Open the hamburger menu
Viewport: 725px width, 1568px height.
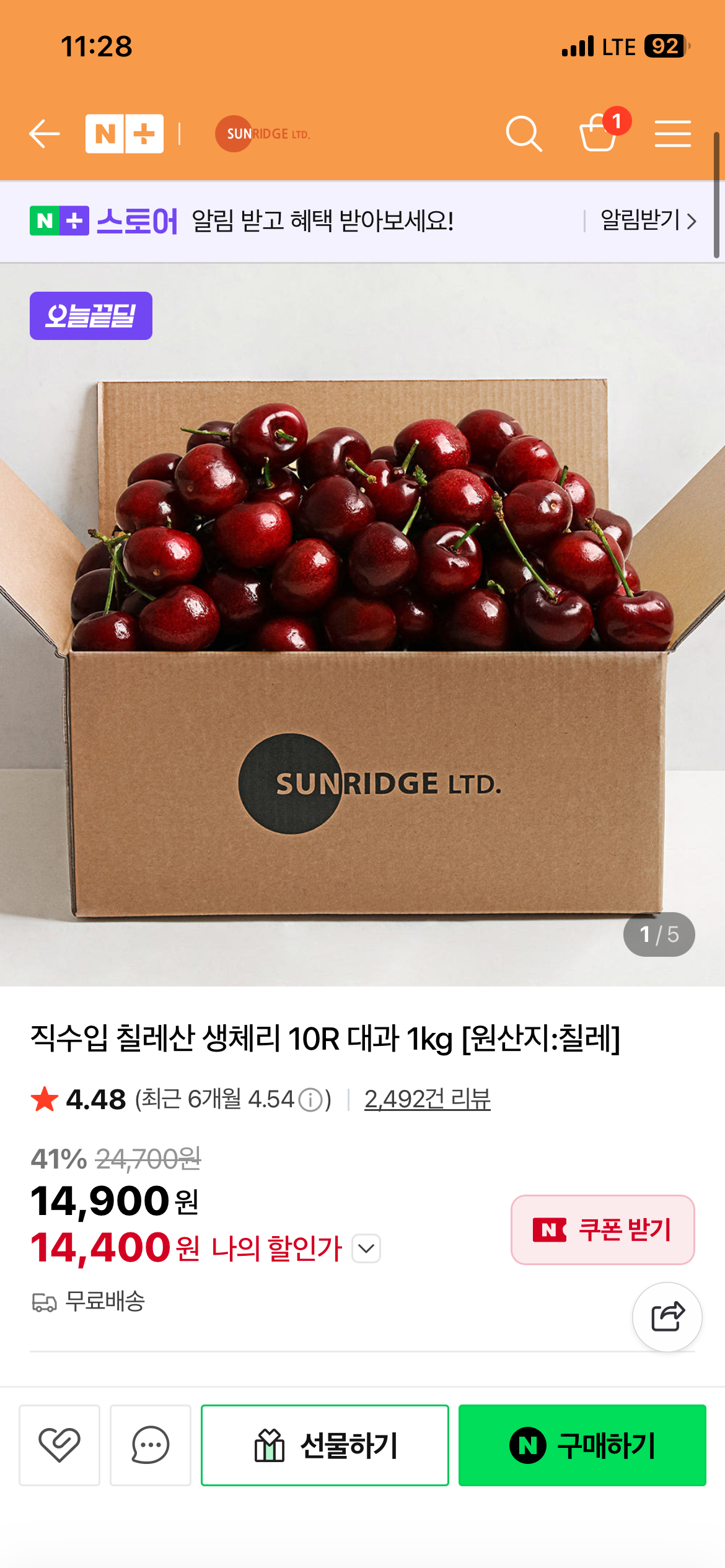(672, 134)
